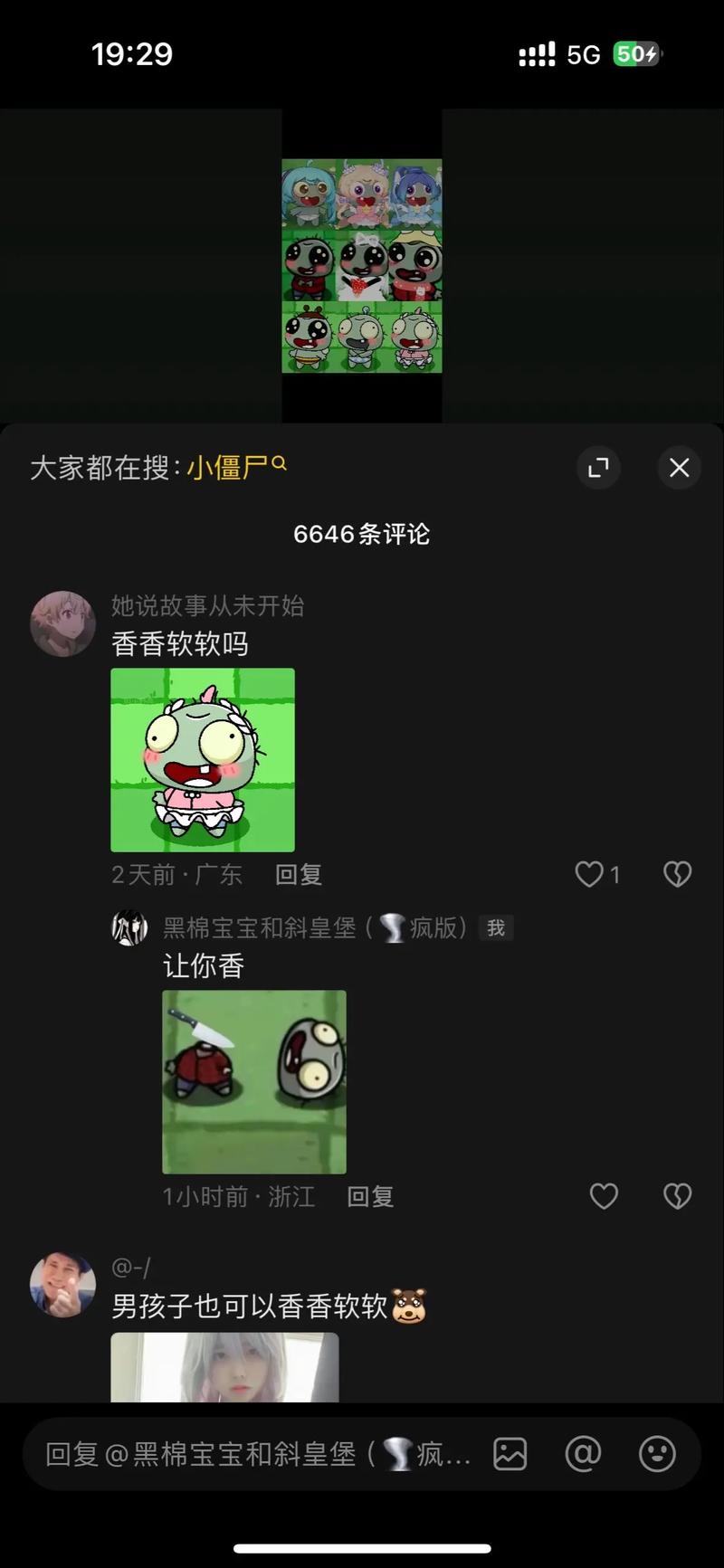The image size is (724, 1568).
Task: Open the zombie baby sticker image
Action: 205,760
